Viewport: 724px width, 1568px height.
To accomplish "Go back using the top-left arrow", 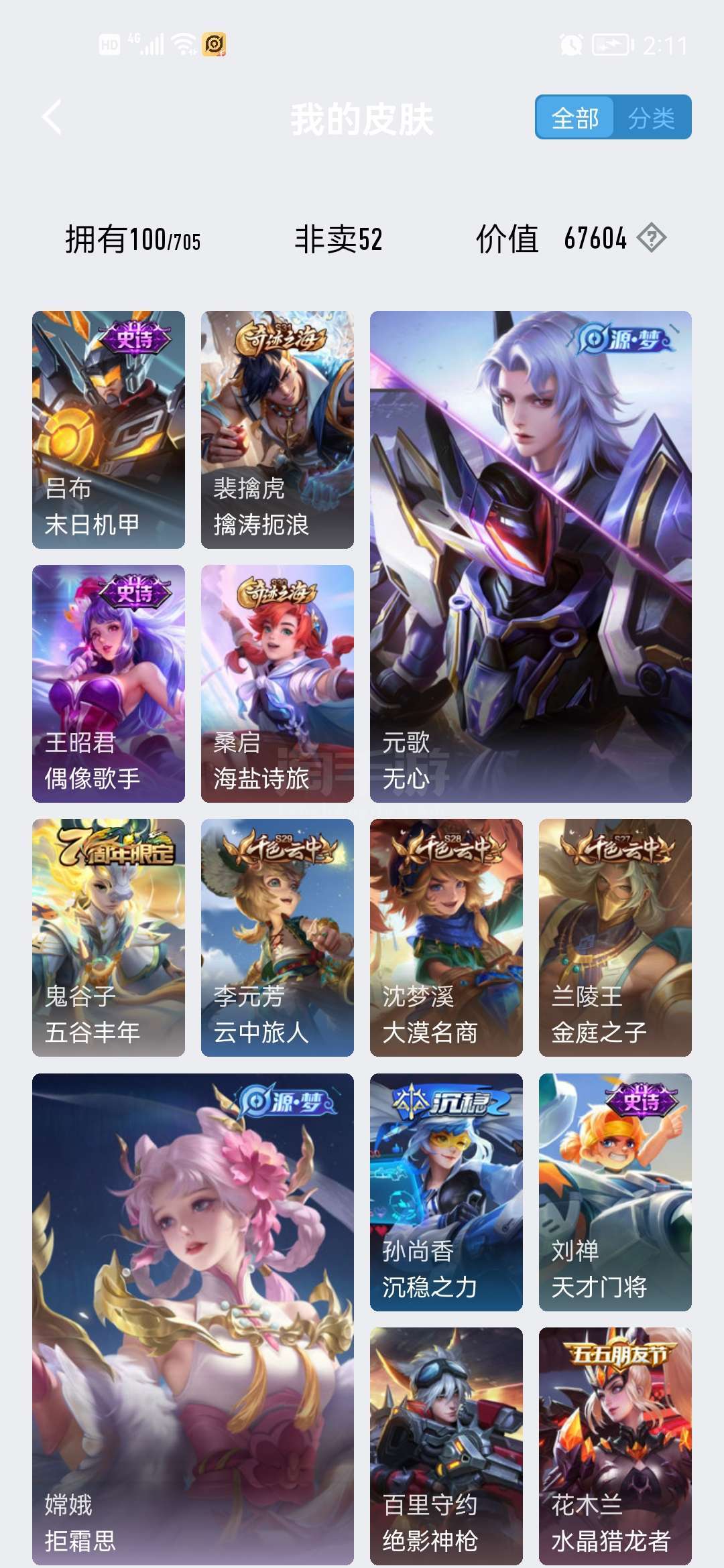I will pyautogui.click(x=52, y=118).
